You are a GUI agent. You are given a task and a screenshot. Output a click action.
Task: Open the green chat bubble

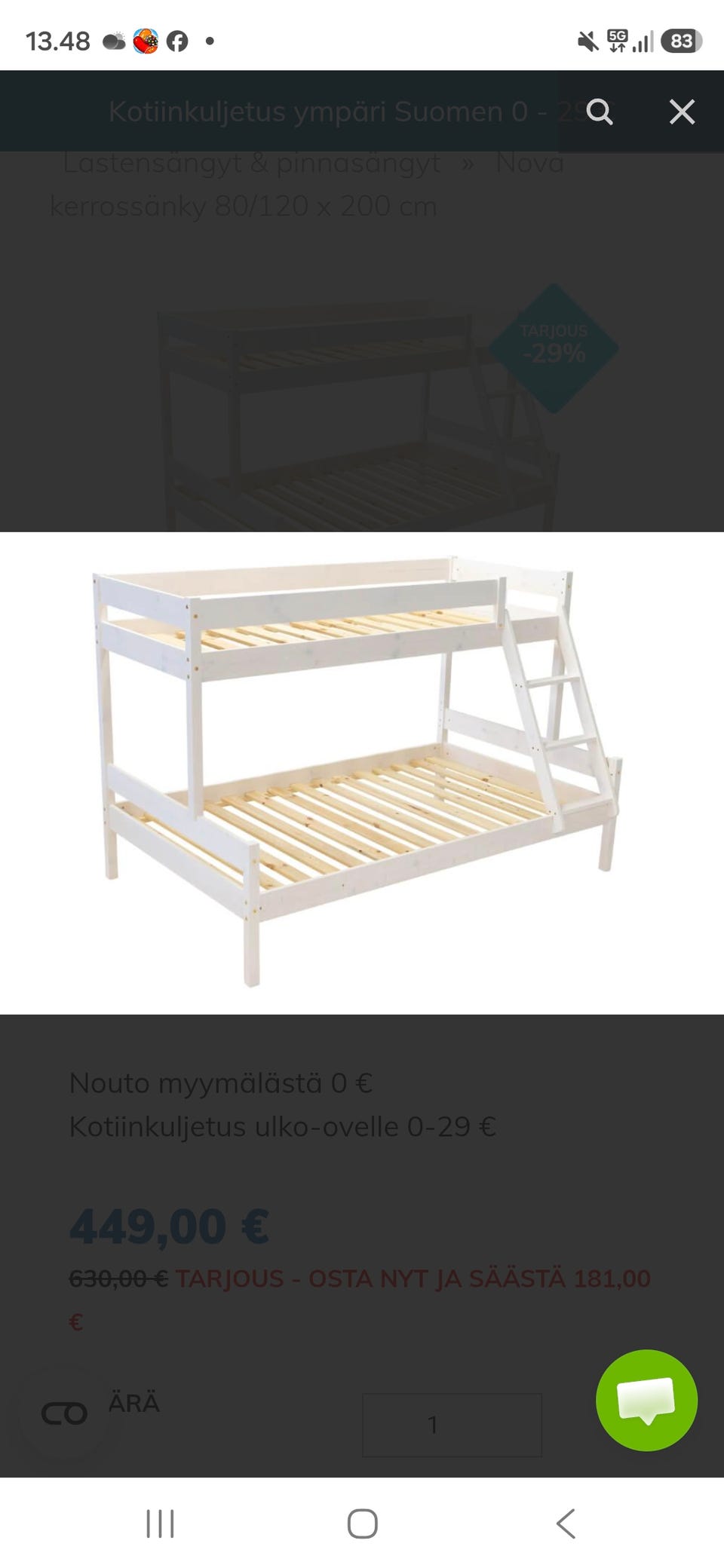coord(646,1400)
